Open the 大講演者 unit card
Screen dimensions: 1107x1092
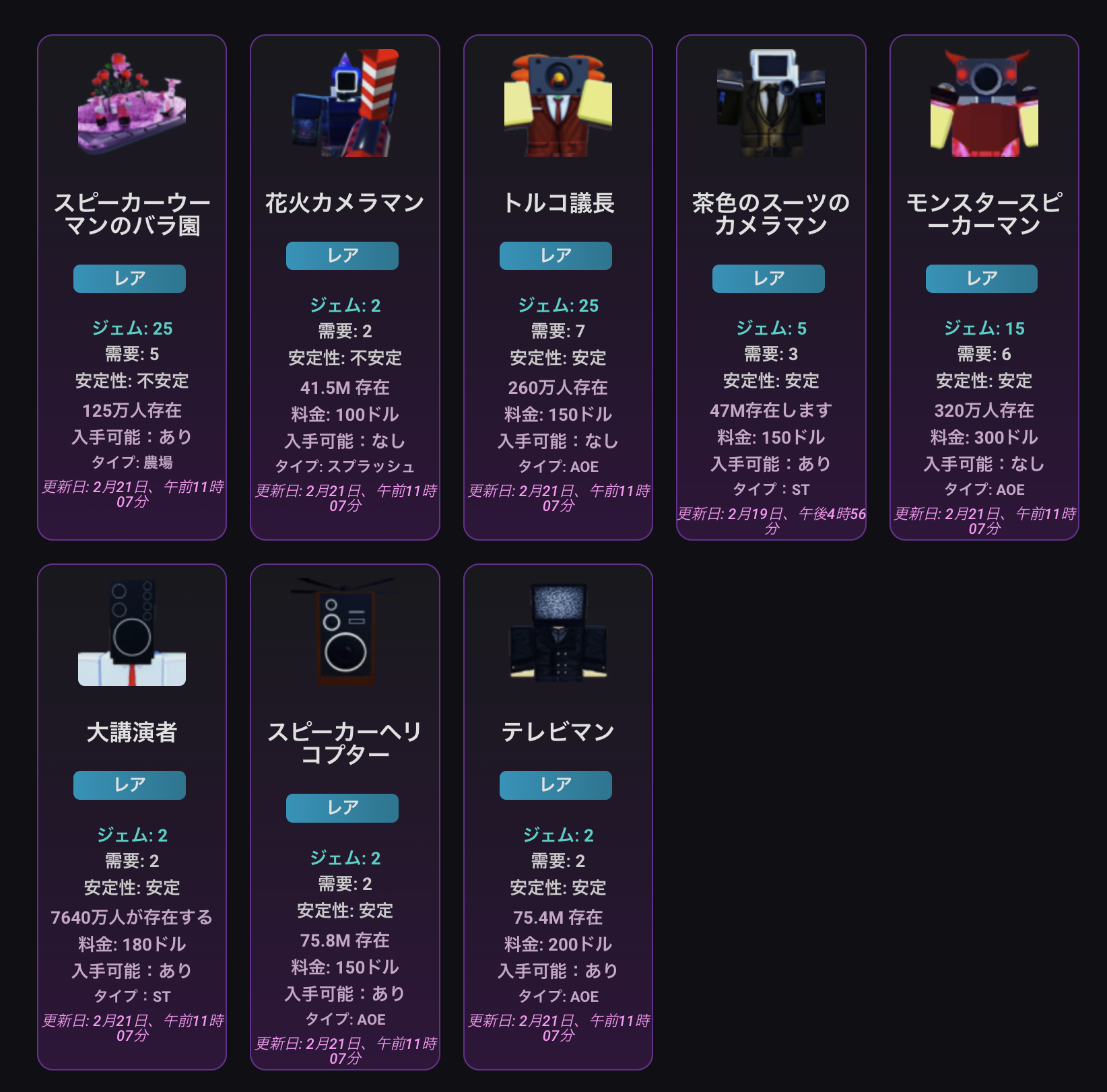[132, 732]
